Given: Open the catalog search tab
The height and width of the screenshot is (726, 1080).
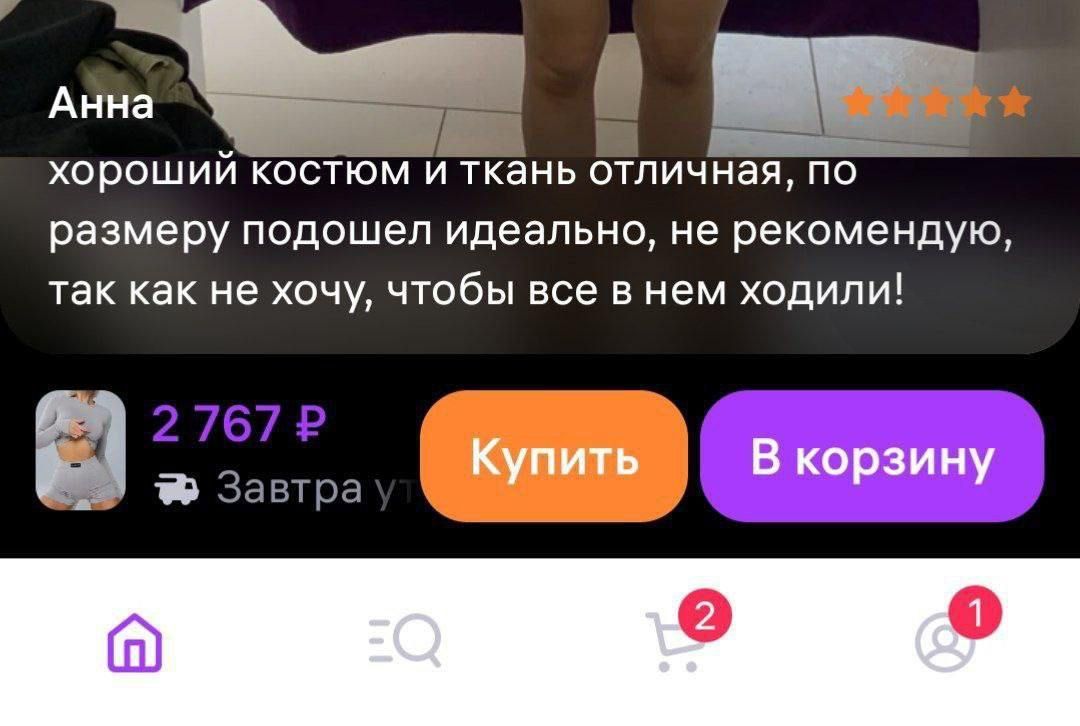Looking at the screenshot, I should click(x=405, y=642).
